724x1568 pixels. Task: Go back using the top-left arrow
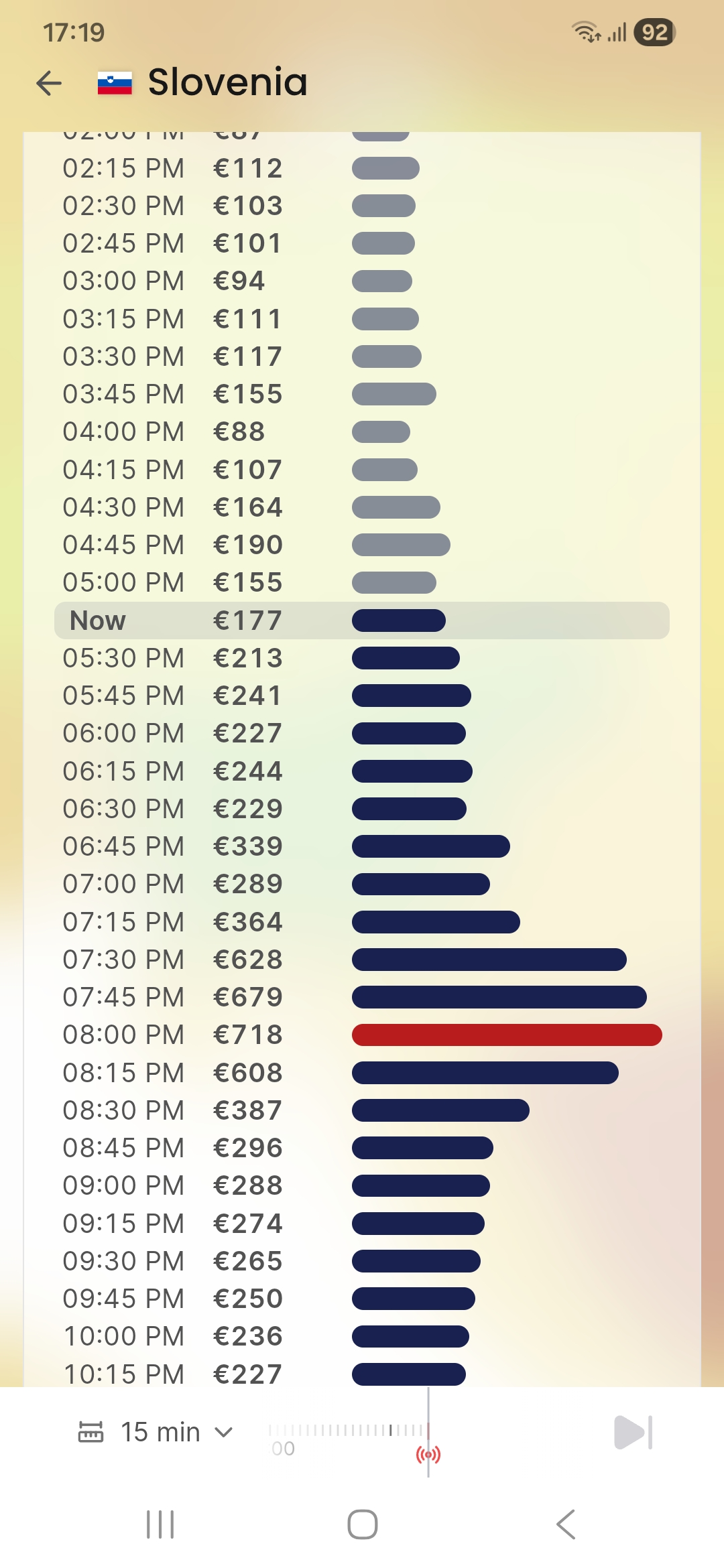click(x=49, y=83)
